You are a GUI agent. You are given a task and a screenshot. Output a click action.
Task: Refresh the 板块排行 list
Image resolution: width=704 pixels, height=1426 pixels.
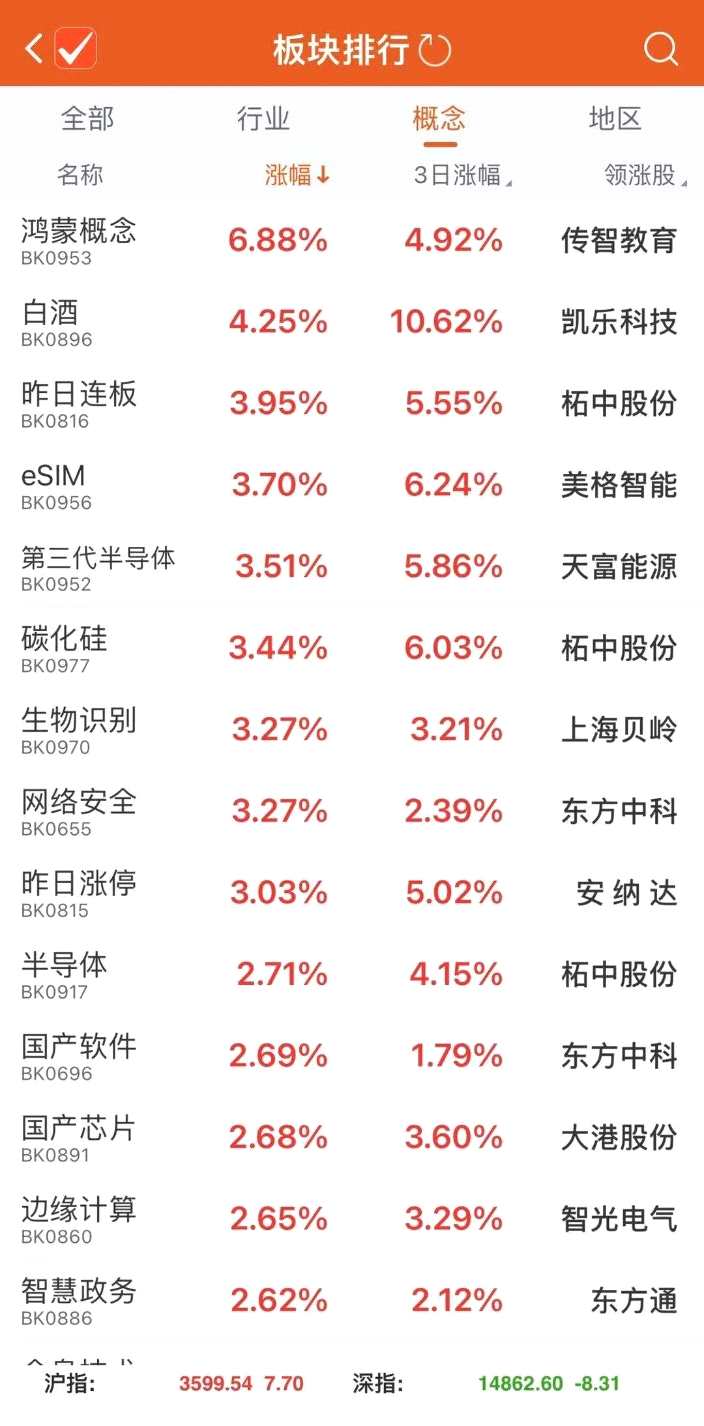coord(435,50)
